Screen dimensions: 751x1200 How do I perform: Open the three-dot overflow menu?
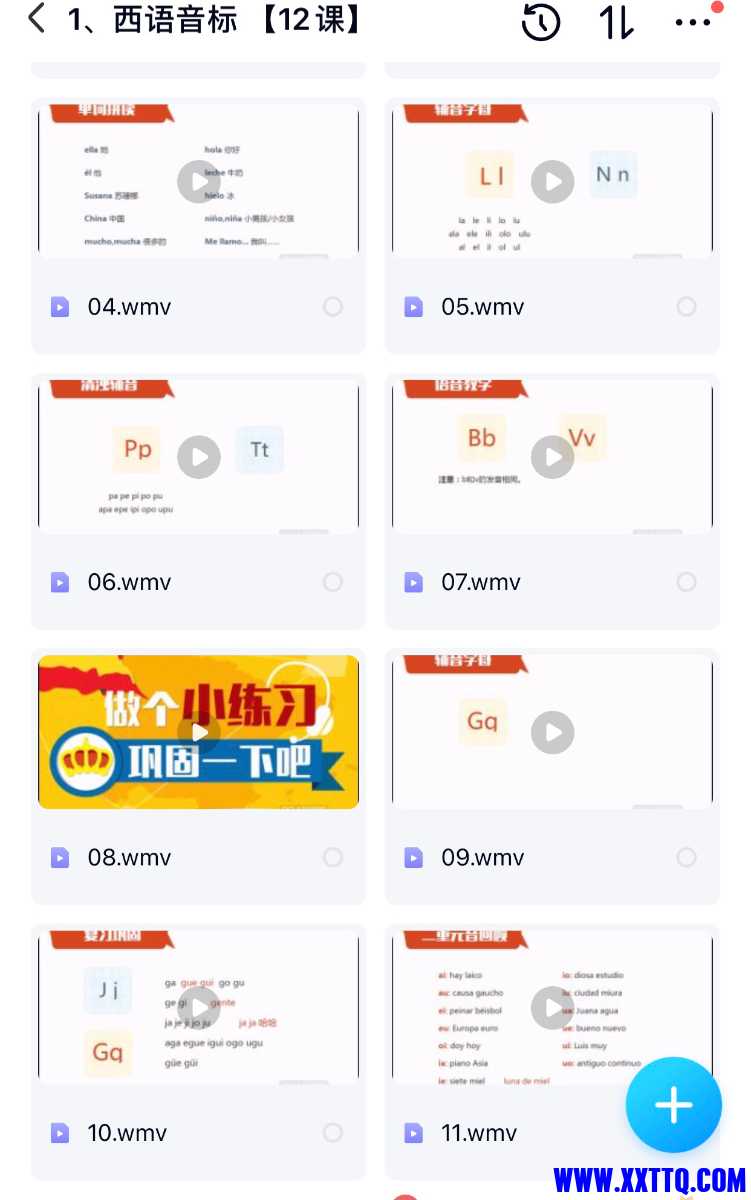[693, 21]
